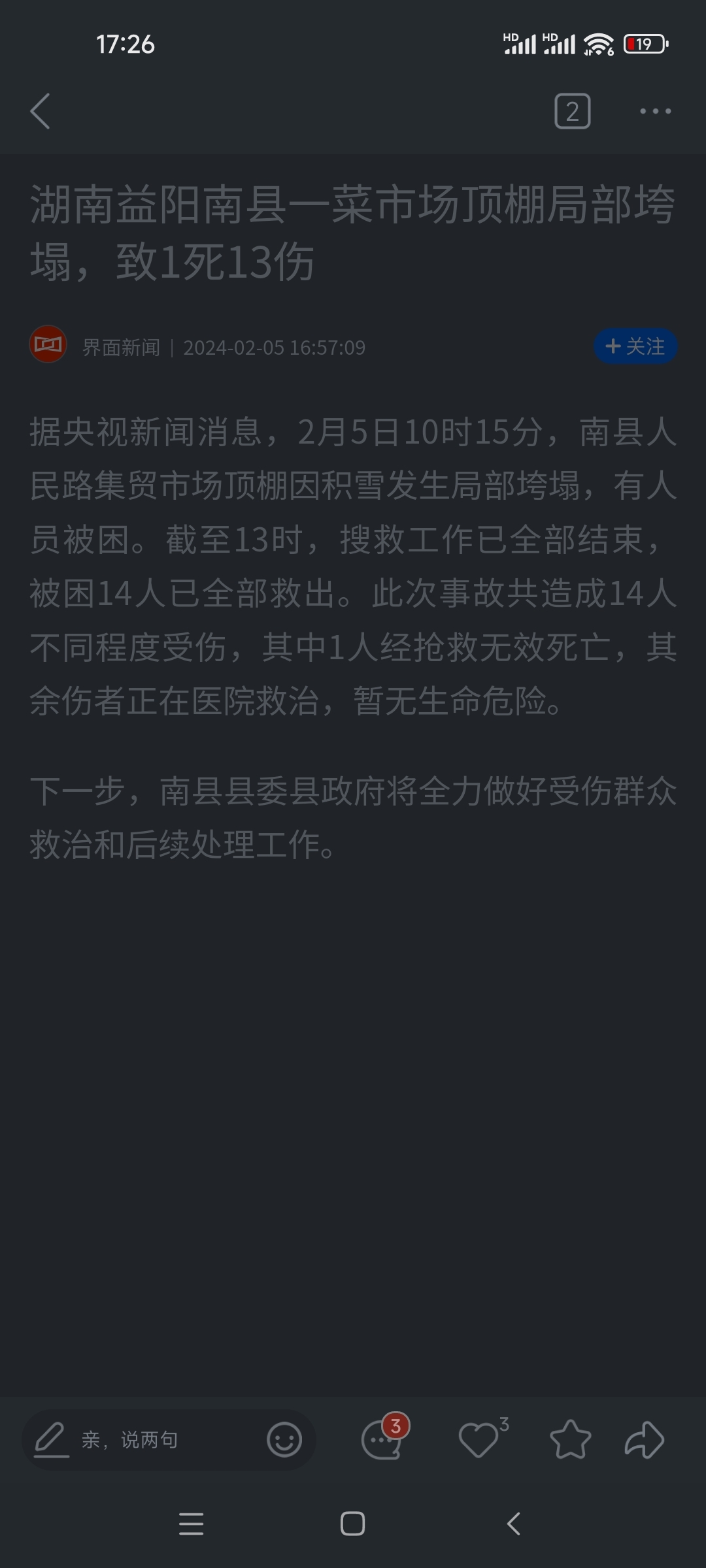This screenshot has width=706, height=1568.
Task: Add the article to favorites
Action: 570,1440
